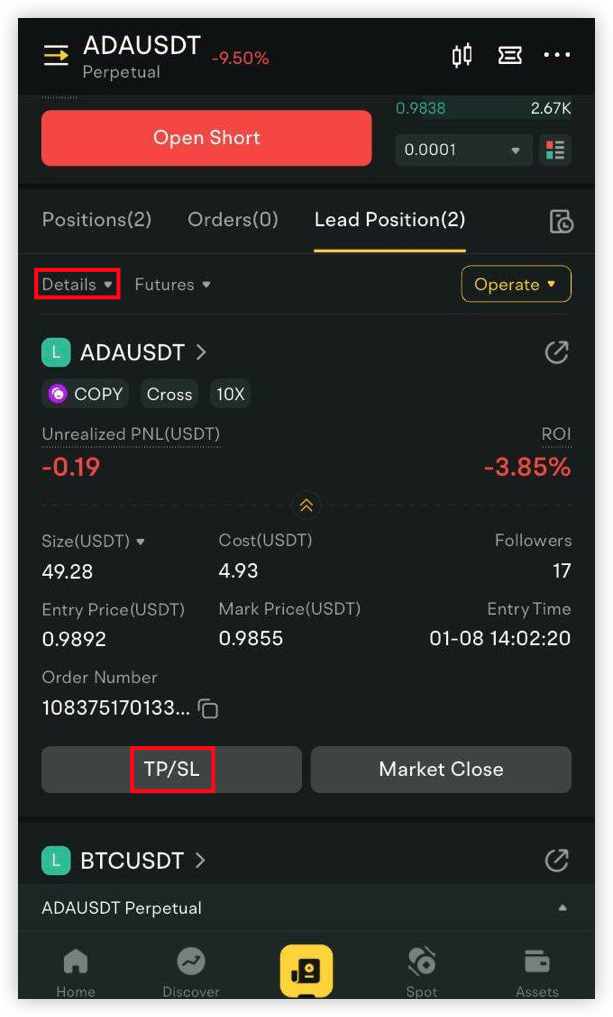Open the candlestick chart icon
This screenshot has width=613, height=1017.
click(462, 56)
